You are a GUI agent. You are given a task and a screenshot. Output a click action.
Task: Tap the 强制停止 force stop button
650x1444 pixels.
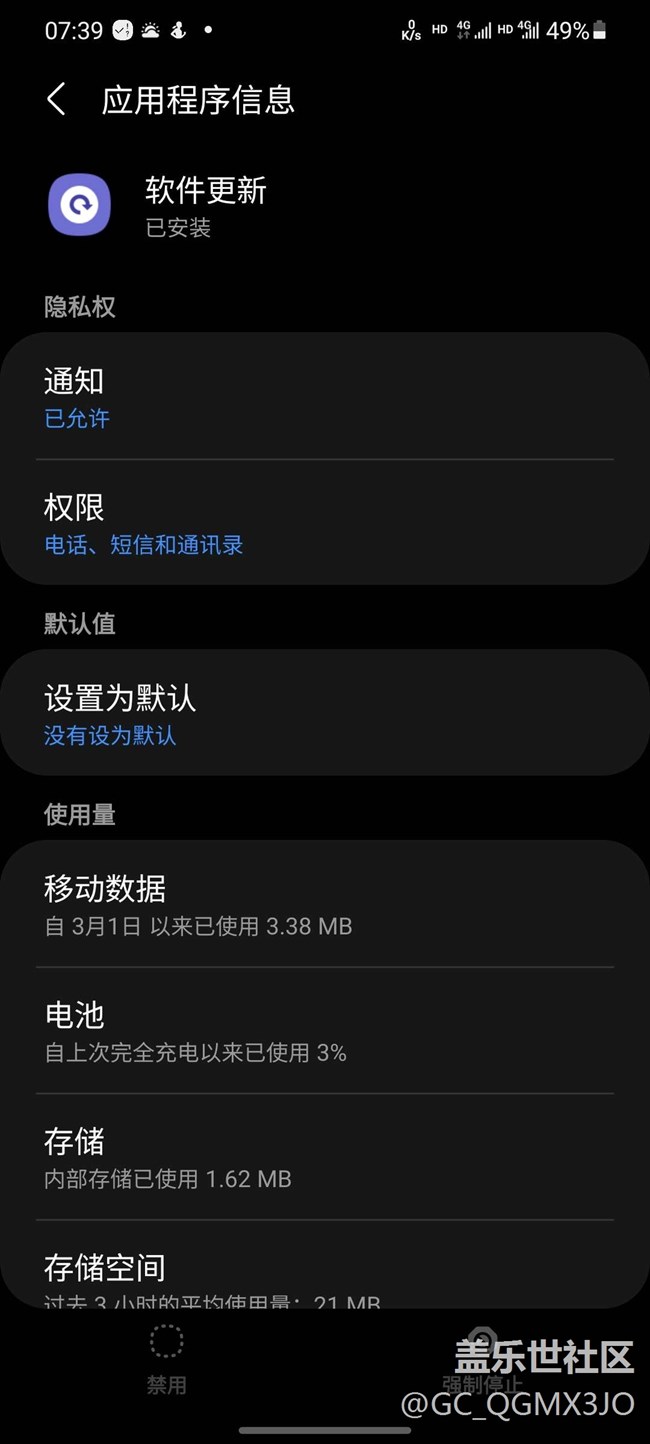pos(482,1360)
